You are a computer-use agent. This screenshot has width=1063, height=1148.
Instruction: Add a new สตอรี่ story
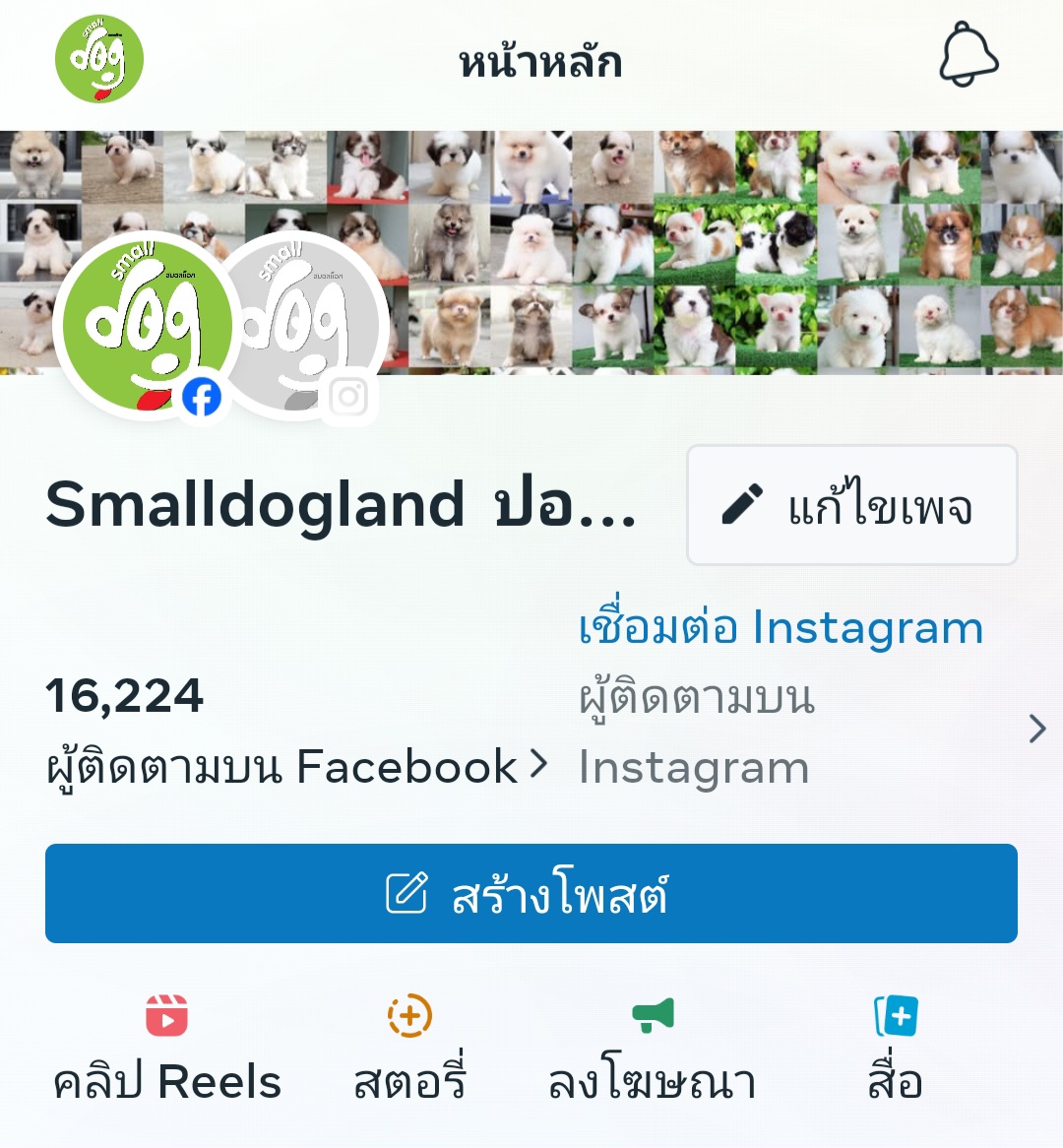[x=409, y=1050]
